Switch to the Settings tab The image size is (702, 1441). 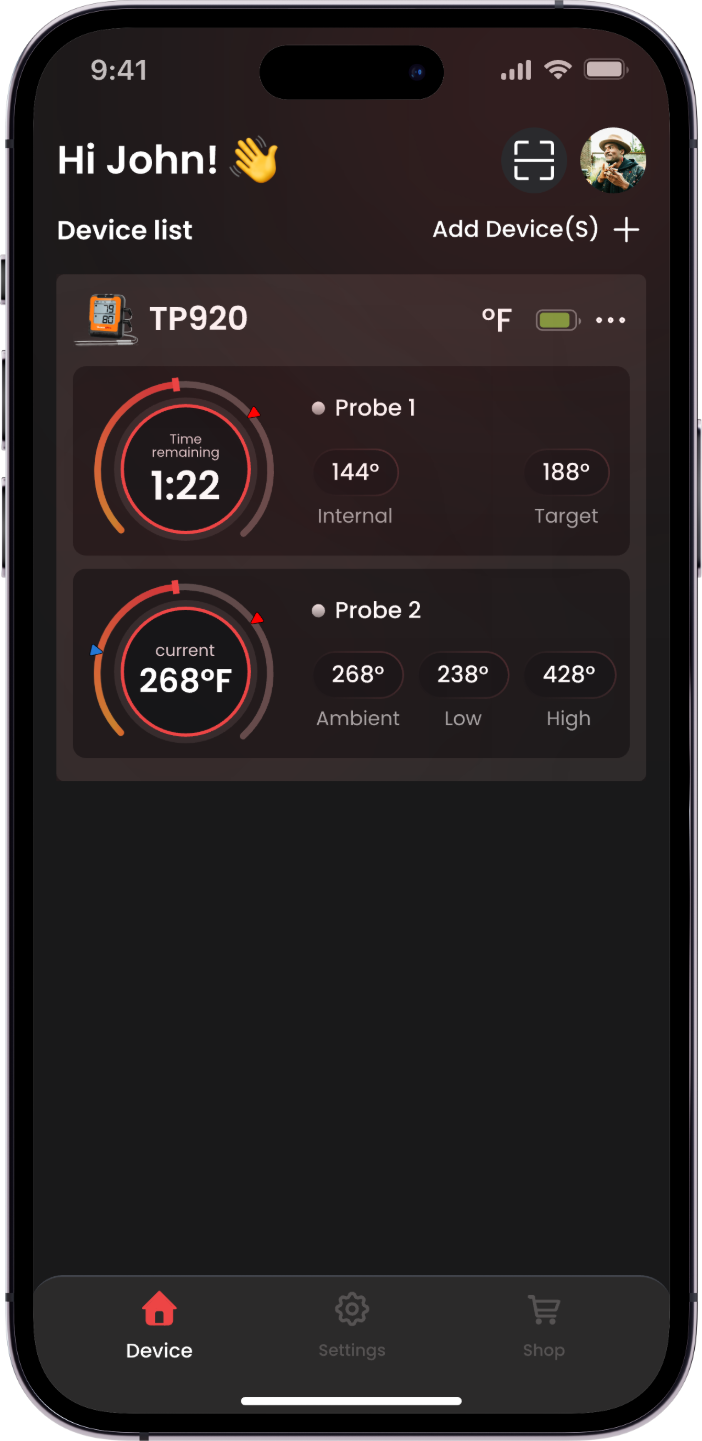point(351,1325)
